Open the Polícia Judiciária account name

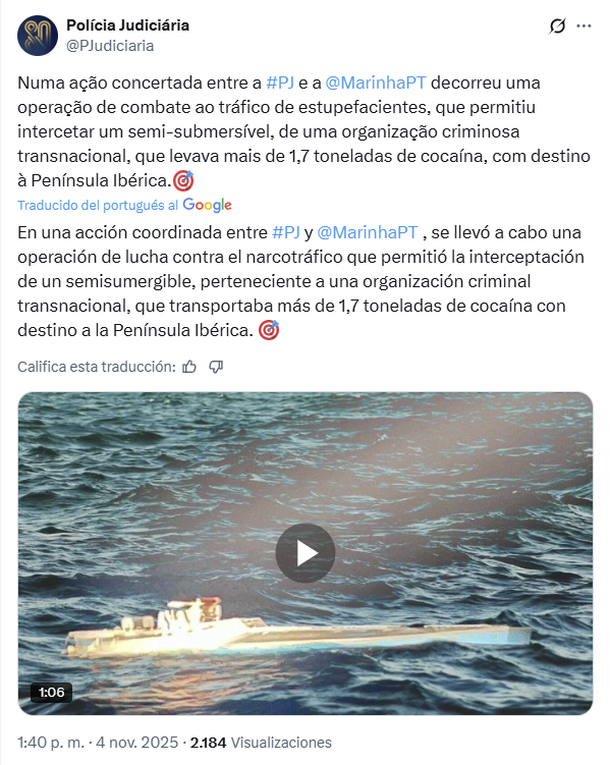tap(127, 25)
